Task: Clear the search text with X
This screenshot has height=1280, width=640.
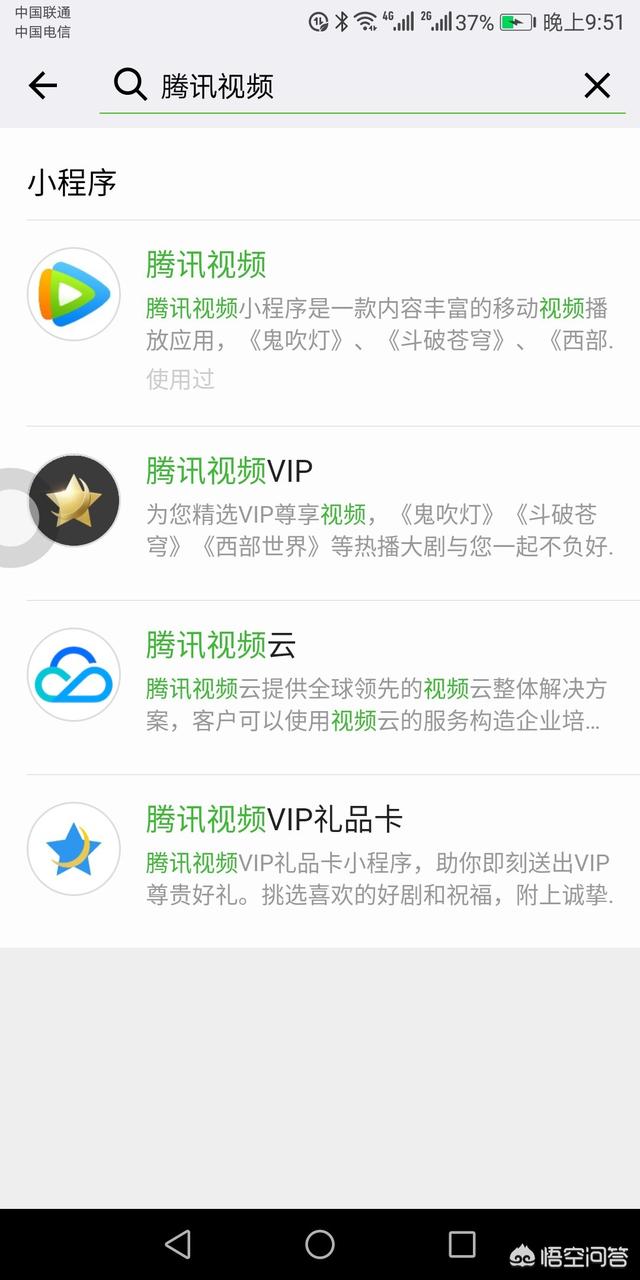Action: 596,86
